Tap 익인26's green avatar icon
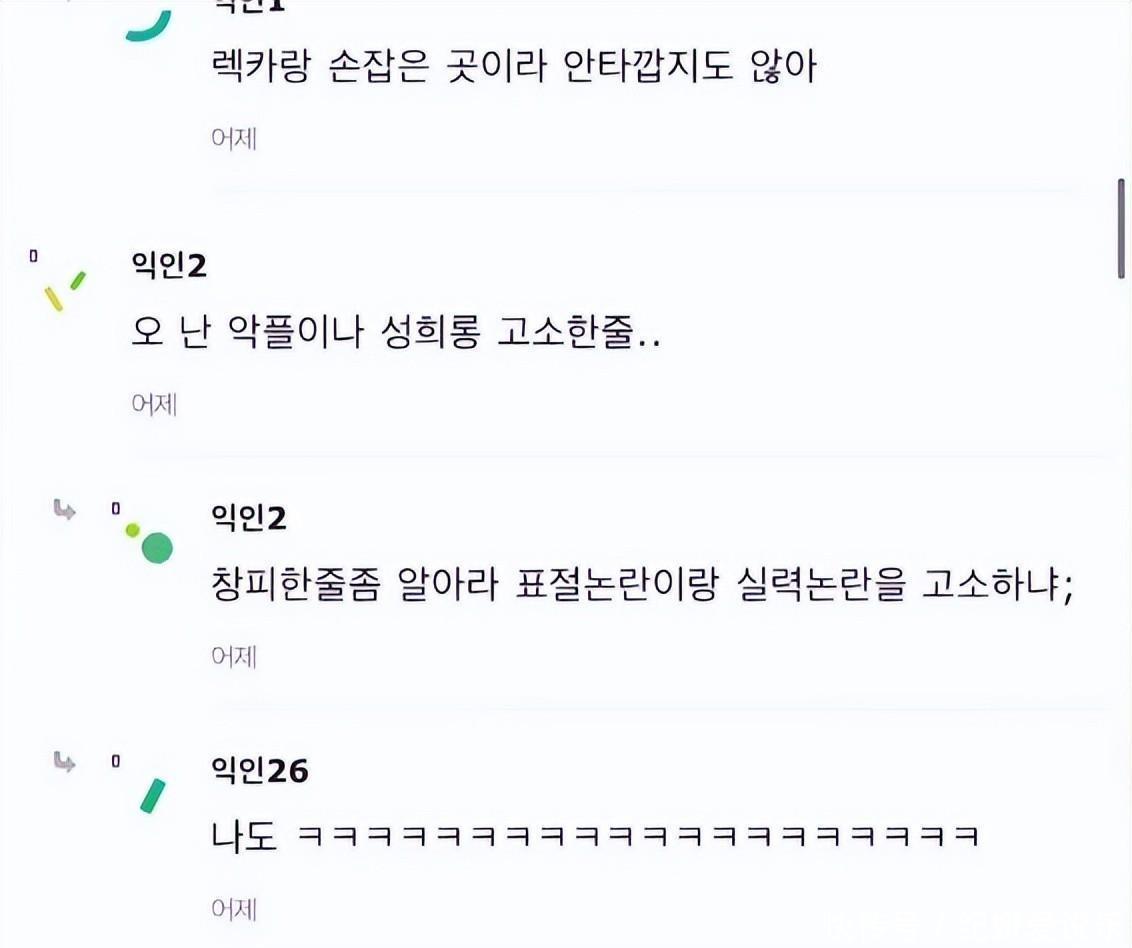Screen dimensions: 1132x948 152,795
